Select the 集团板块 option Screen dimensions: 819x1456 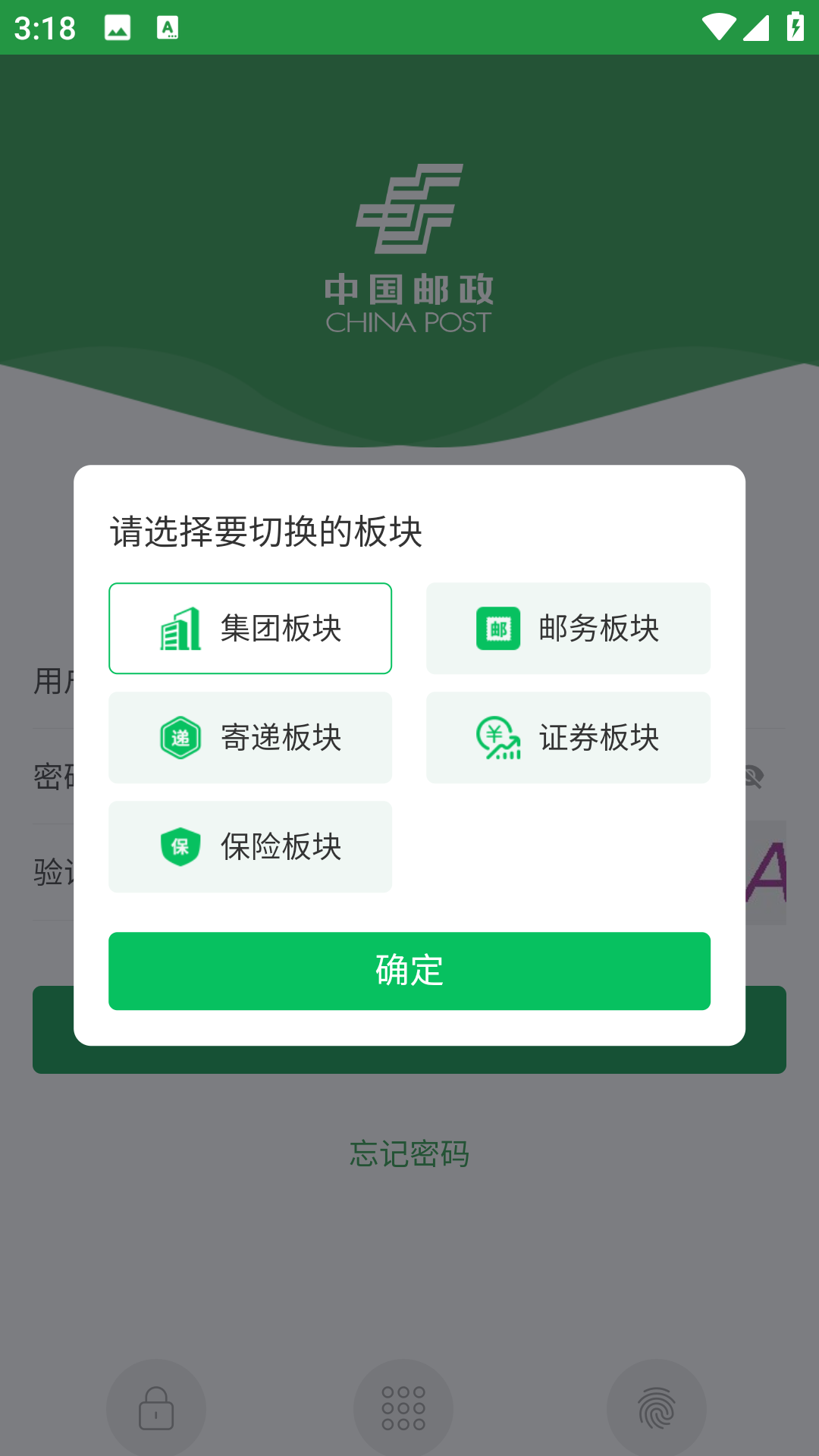click(x=250, y=628)
